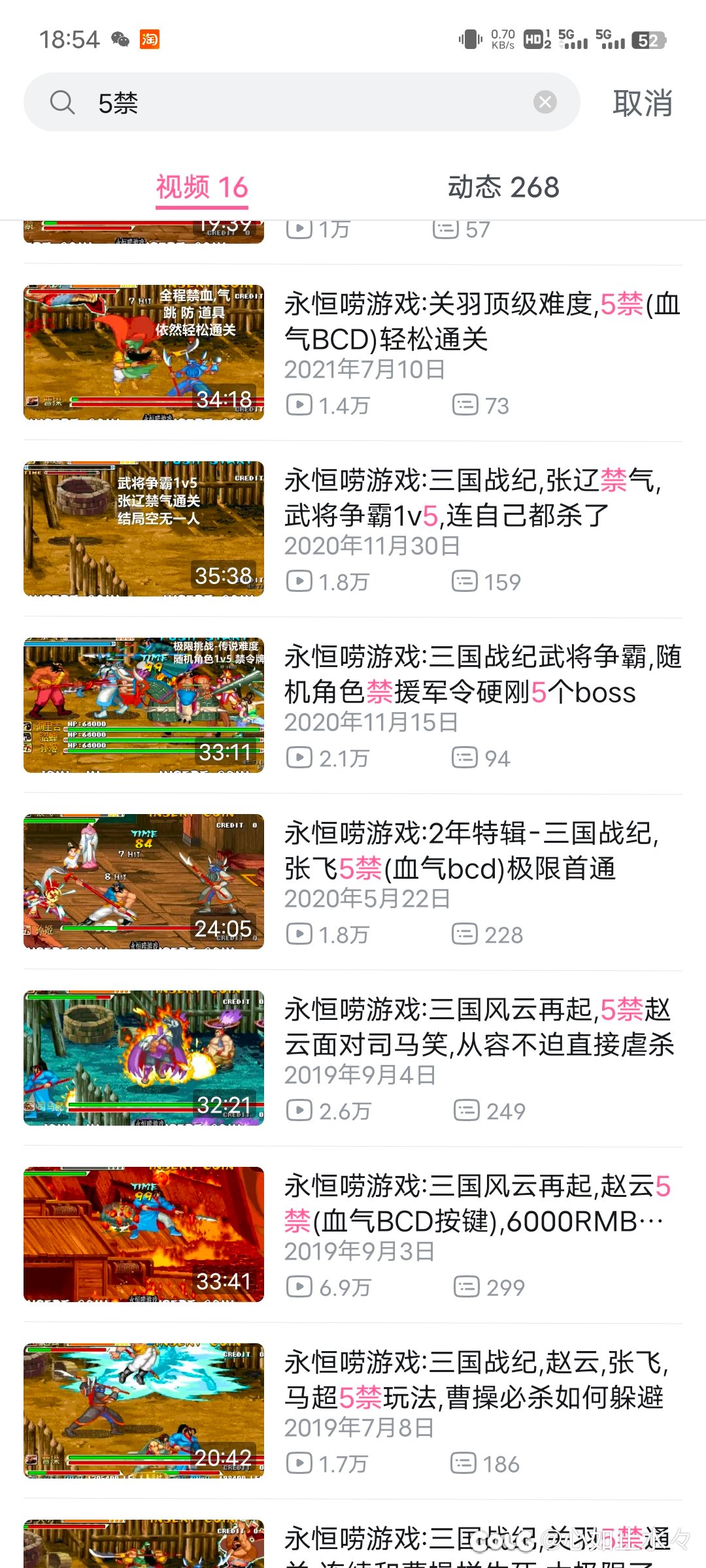Switch to the 动态 268 tab
The width and height of the screenshot is (706, 1568).
(x=503, y=188)
